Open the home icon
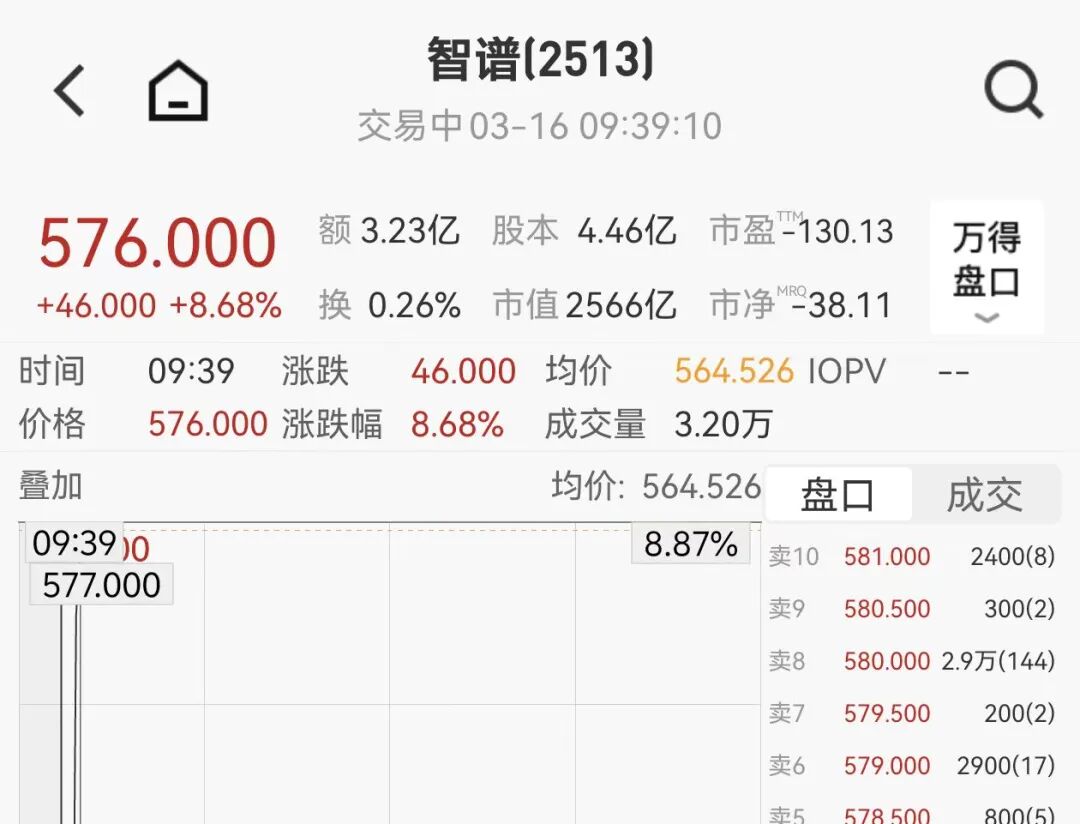The width and height of the screenshot is (1080, 824). tap(178, 92)
